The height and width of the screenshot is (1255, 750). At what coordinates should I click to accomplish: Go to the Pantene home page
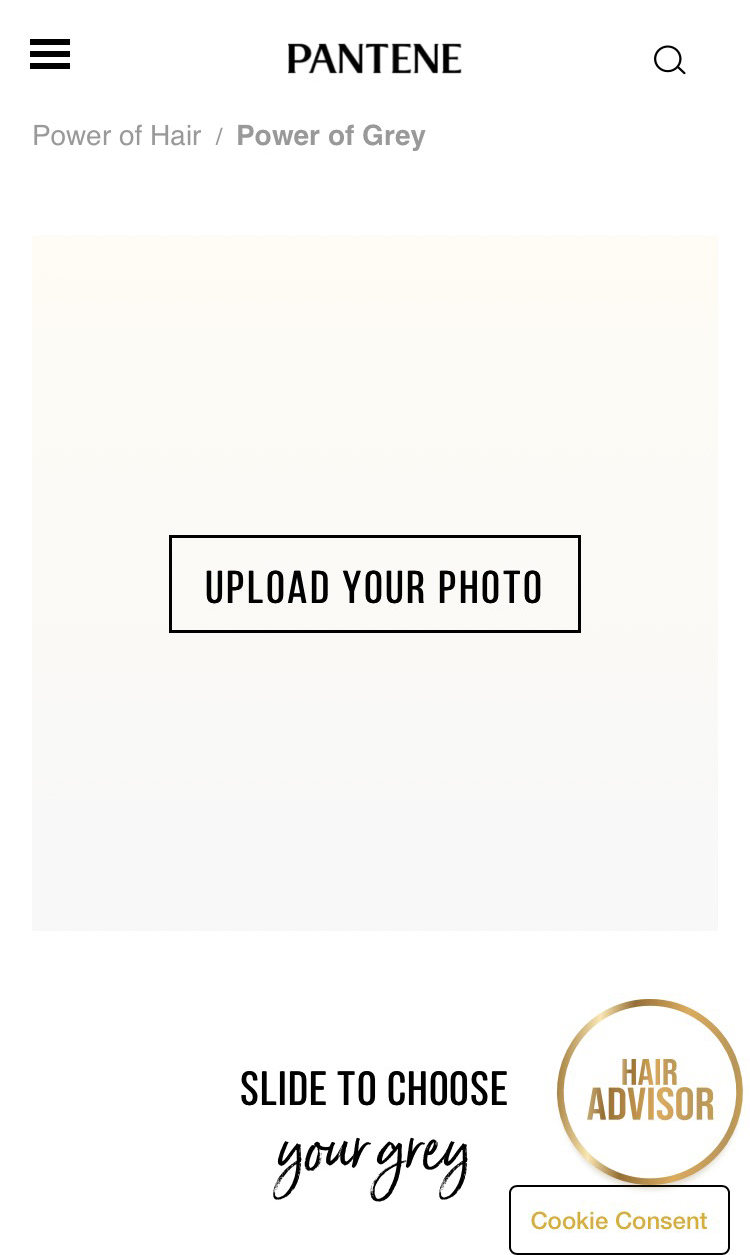point(374,59)
